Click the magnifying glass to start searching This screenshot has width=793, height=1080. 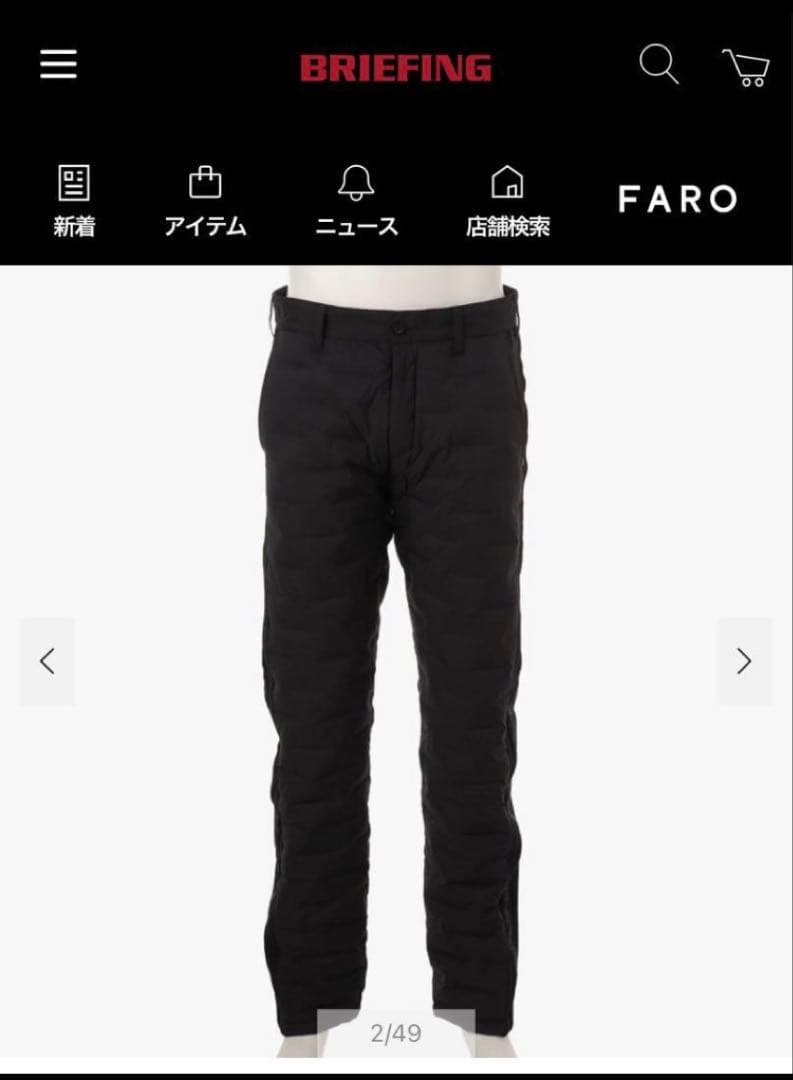click(x=659, y=65)
